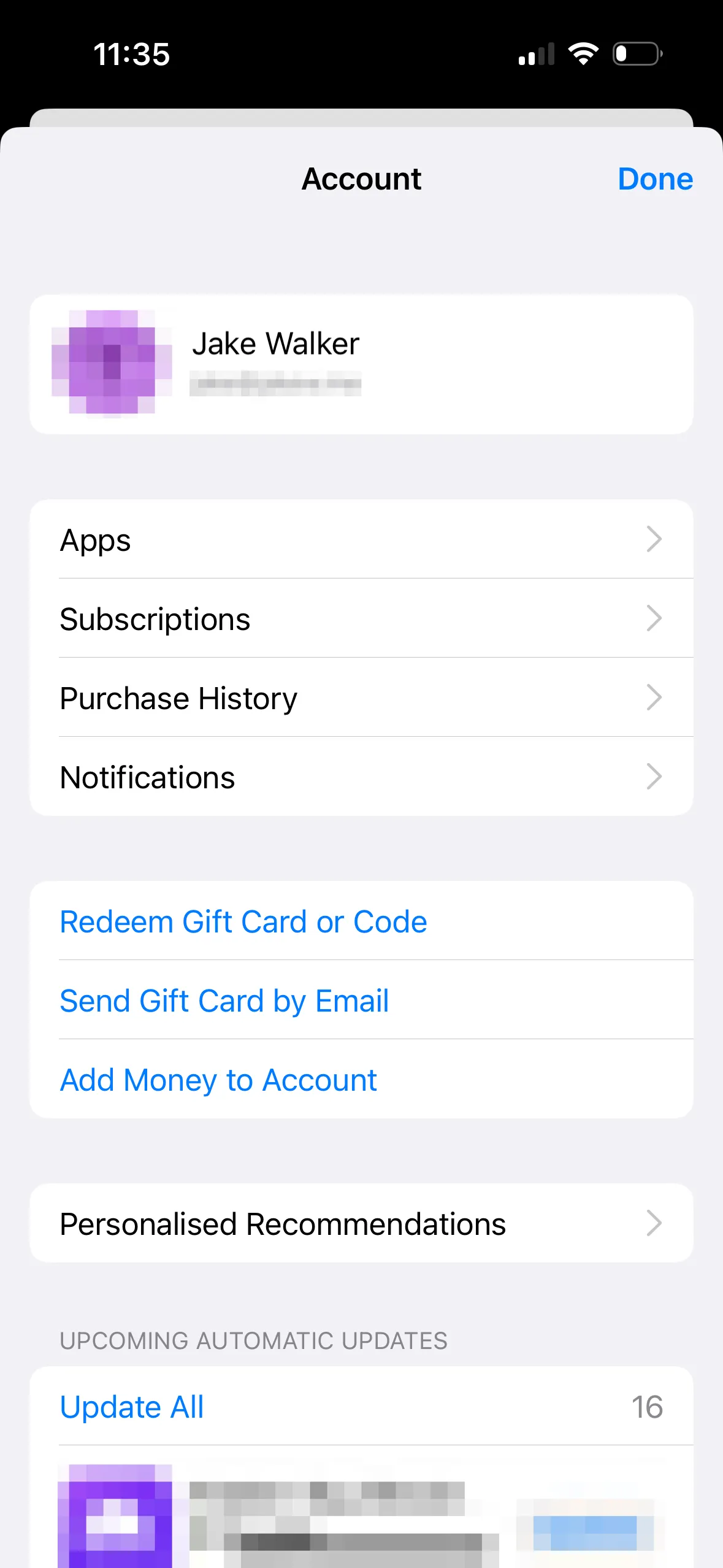Open Personalised Recommendations

pyautogui.click(x=361, y=1224)
